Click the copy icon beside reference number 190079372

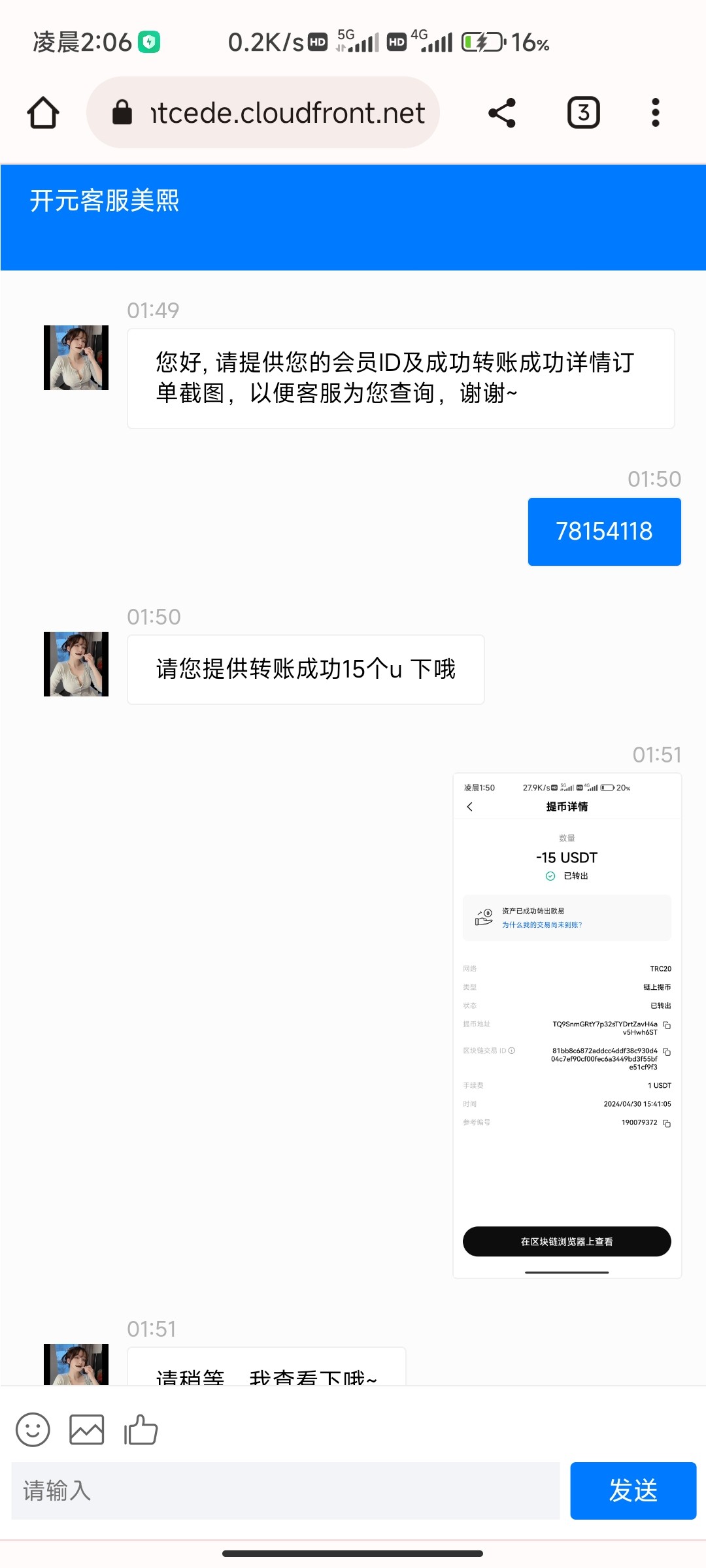point(666,1123)
